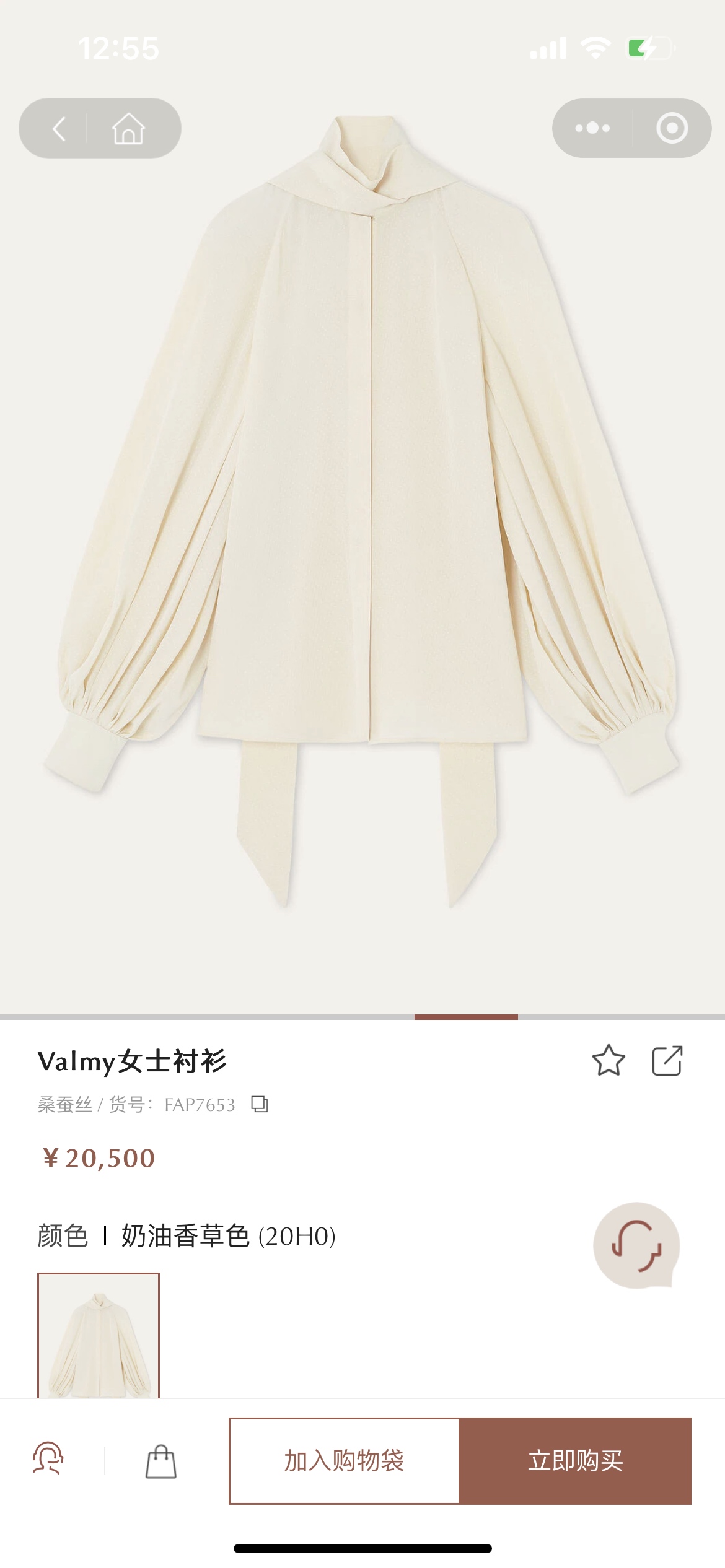Open the customer service headset chat bubble
Screen dimensions: 725x1568
pos(637,1246)
